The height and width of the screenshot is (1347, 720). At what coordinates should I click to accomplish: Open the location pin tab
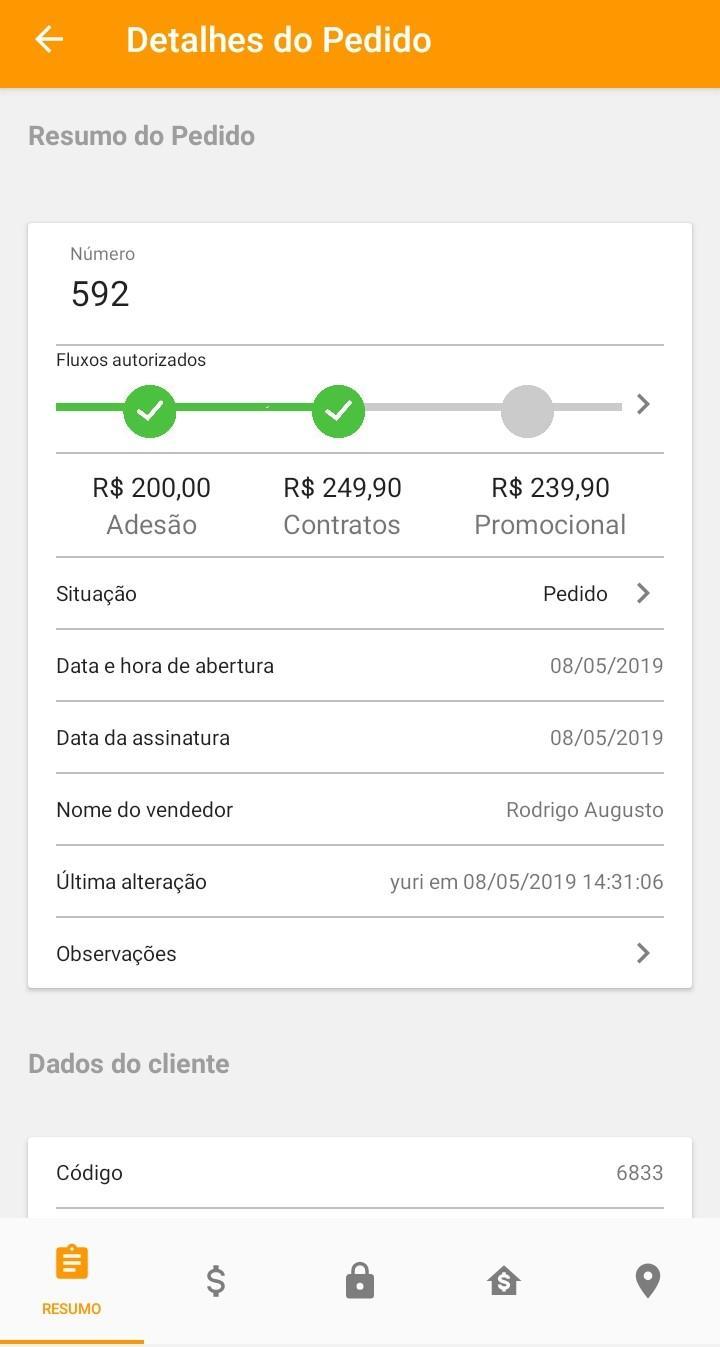(648, 1281)
